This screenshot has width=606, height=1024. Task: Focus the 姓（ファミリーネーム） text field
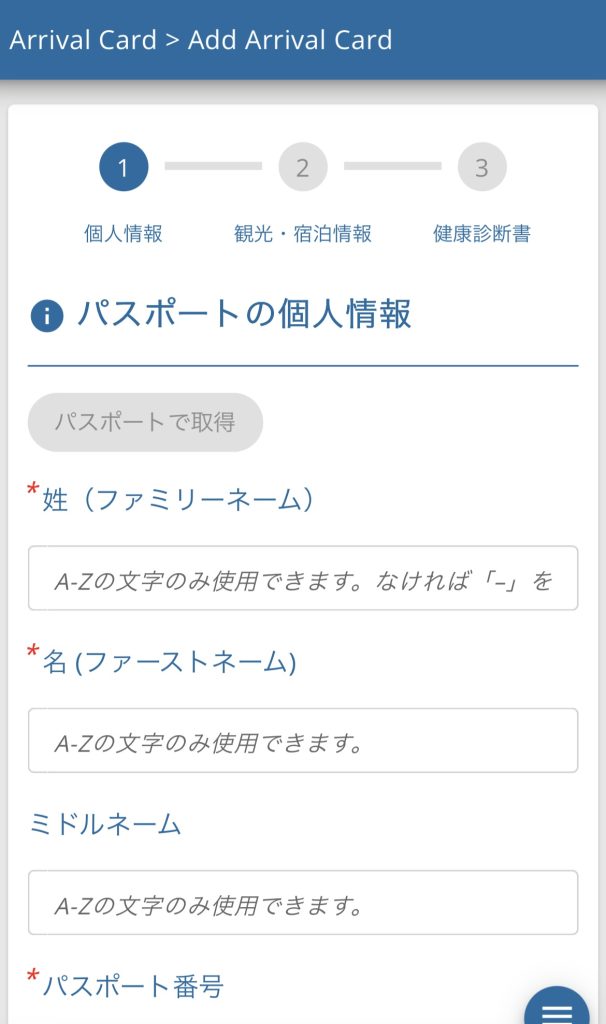point(303,578)
